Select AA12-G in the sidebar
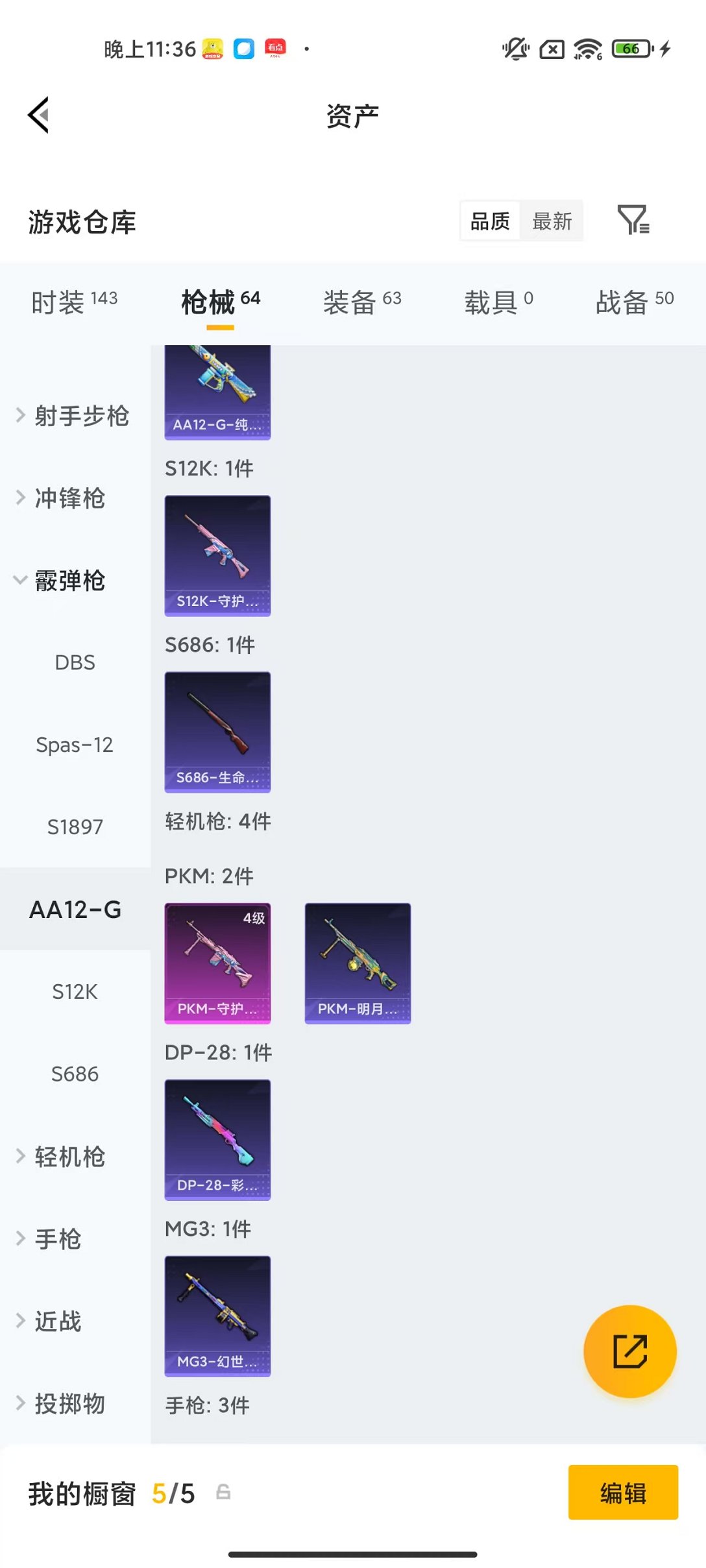Image resolution: width=706 pixels, height=1568 pixels. click(76, 910)
